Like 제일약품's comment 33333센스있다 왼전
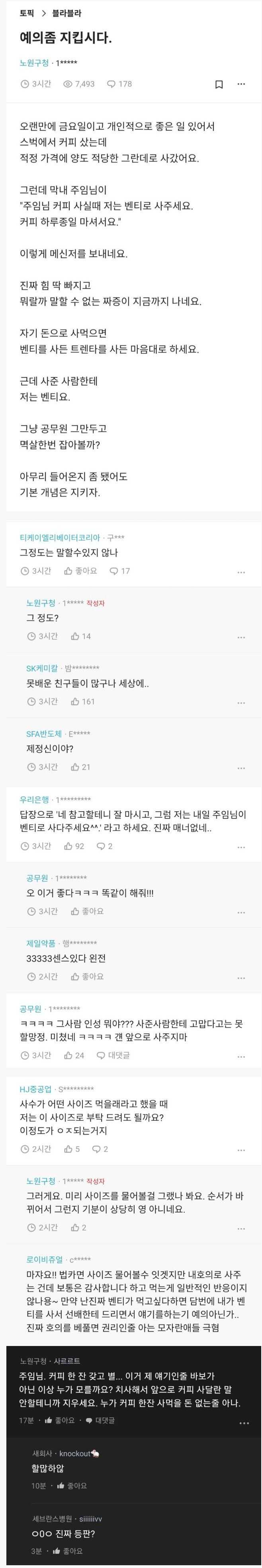Image resolution: width=262 pixels, height=1568 pixels. [87, 976]
